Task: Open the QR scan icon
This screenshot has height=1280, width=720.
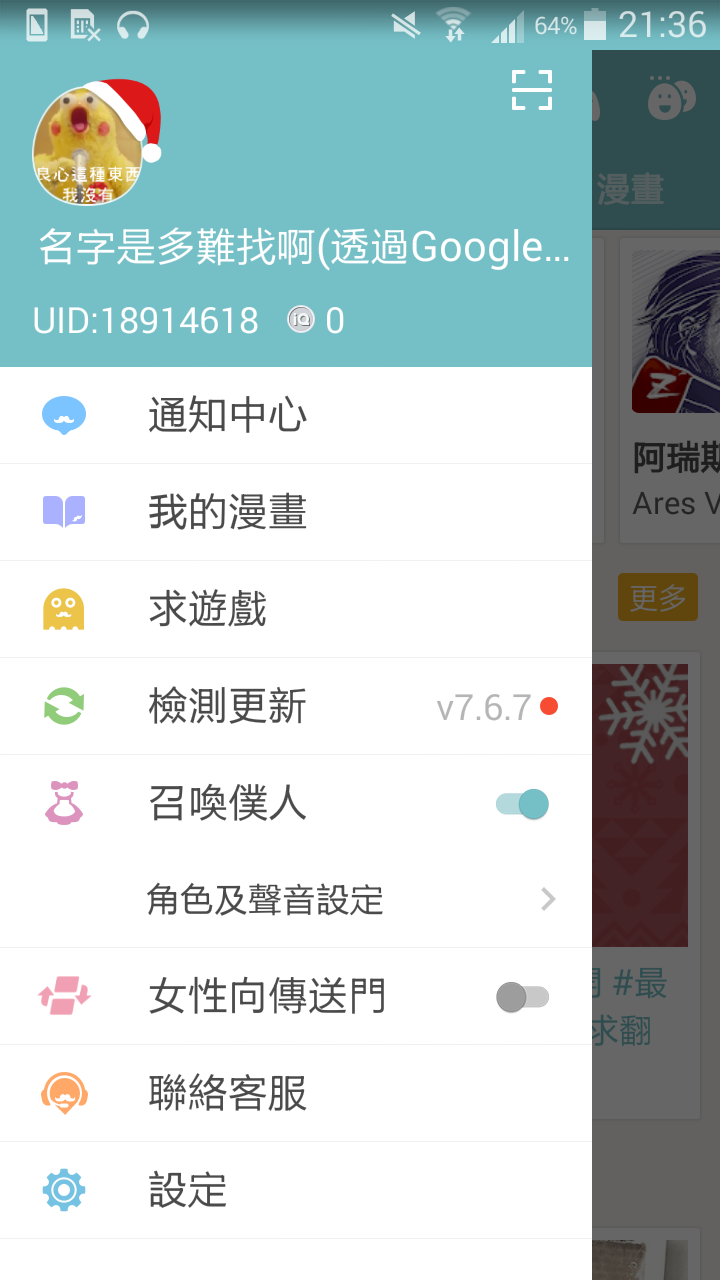Action: (x=532, y=90)
